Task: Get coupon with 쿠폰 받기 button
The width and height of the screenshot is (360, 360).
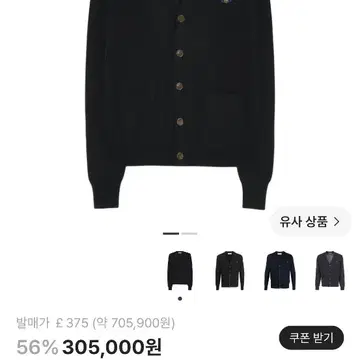Action: coord(311,338)
